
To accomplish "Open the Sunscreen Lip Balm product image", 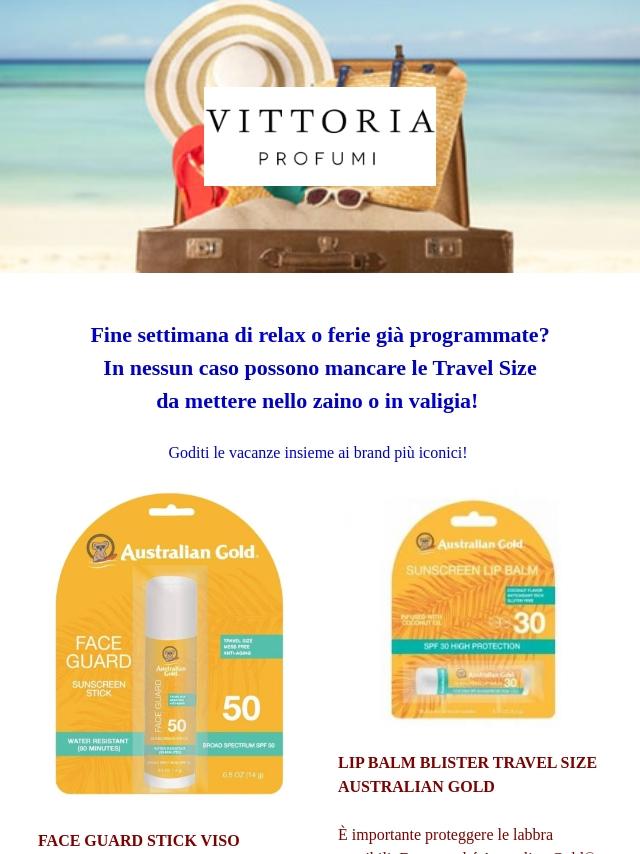I will pos(472,610).
